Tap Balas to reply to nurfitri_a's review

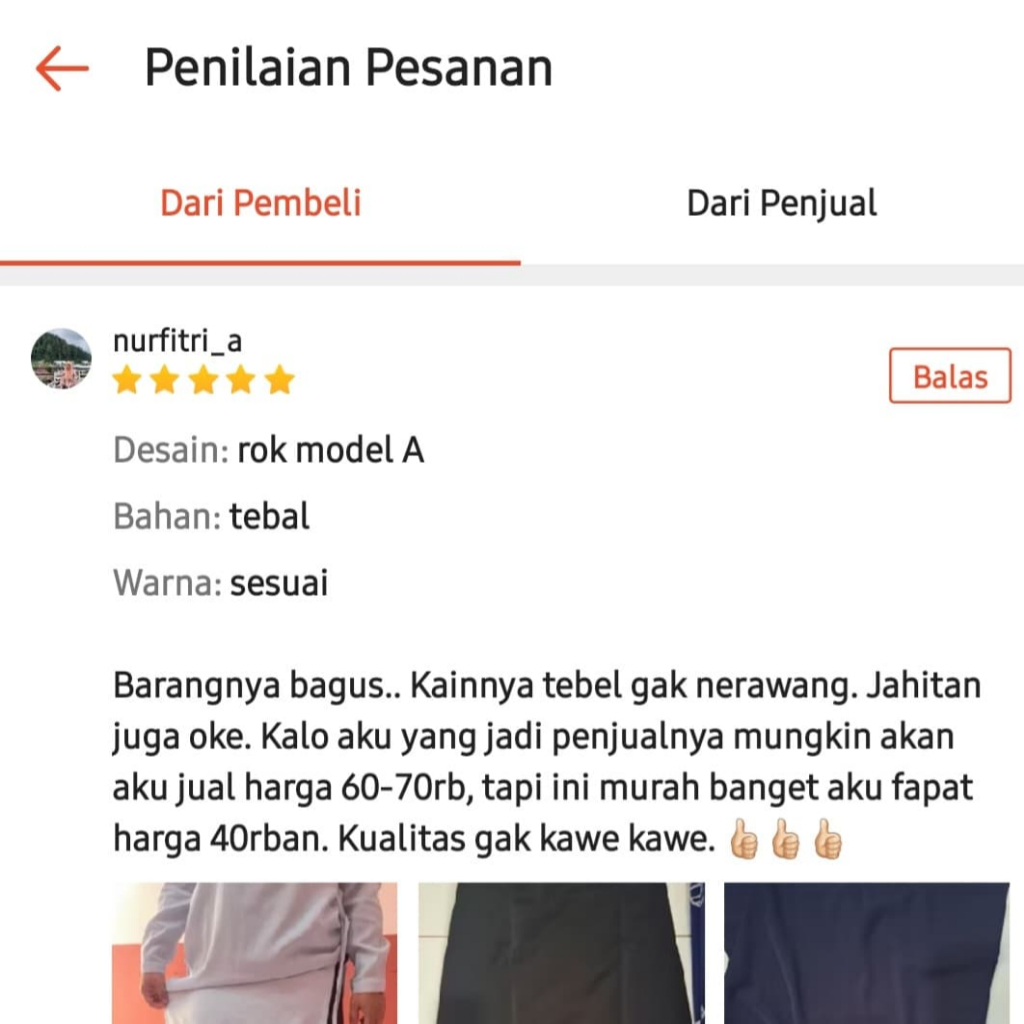[x=949, y=376]
